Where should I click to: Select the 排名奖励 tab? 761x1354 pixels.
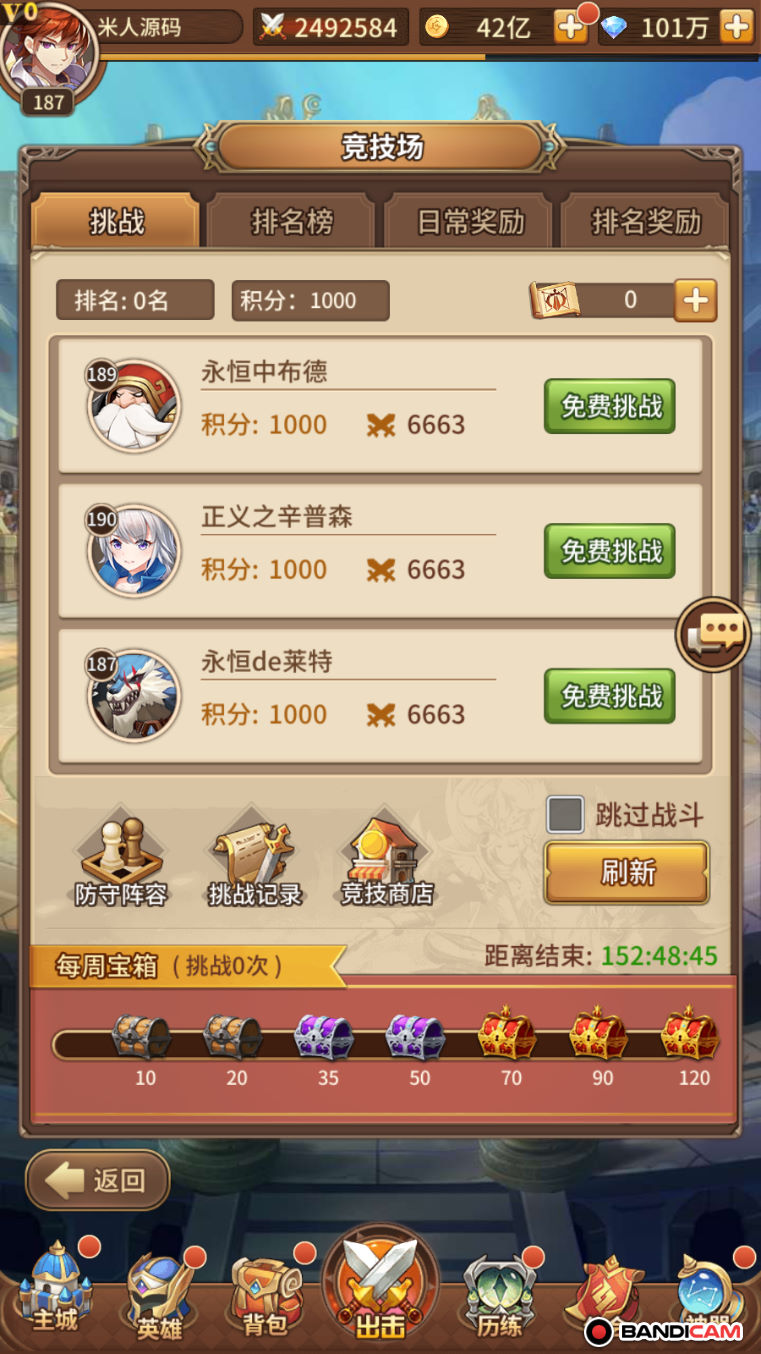tap(646, 221)
